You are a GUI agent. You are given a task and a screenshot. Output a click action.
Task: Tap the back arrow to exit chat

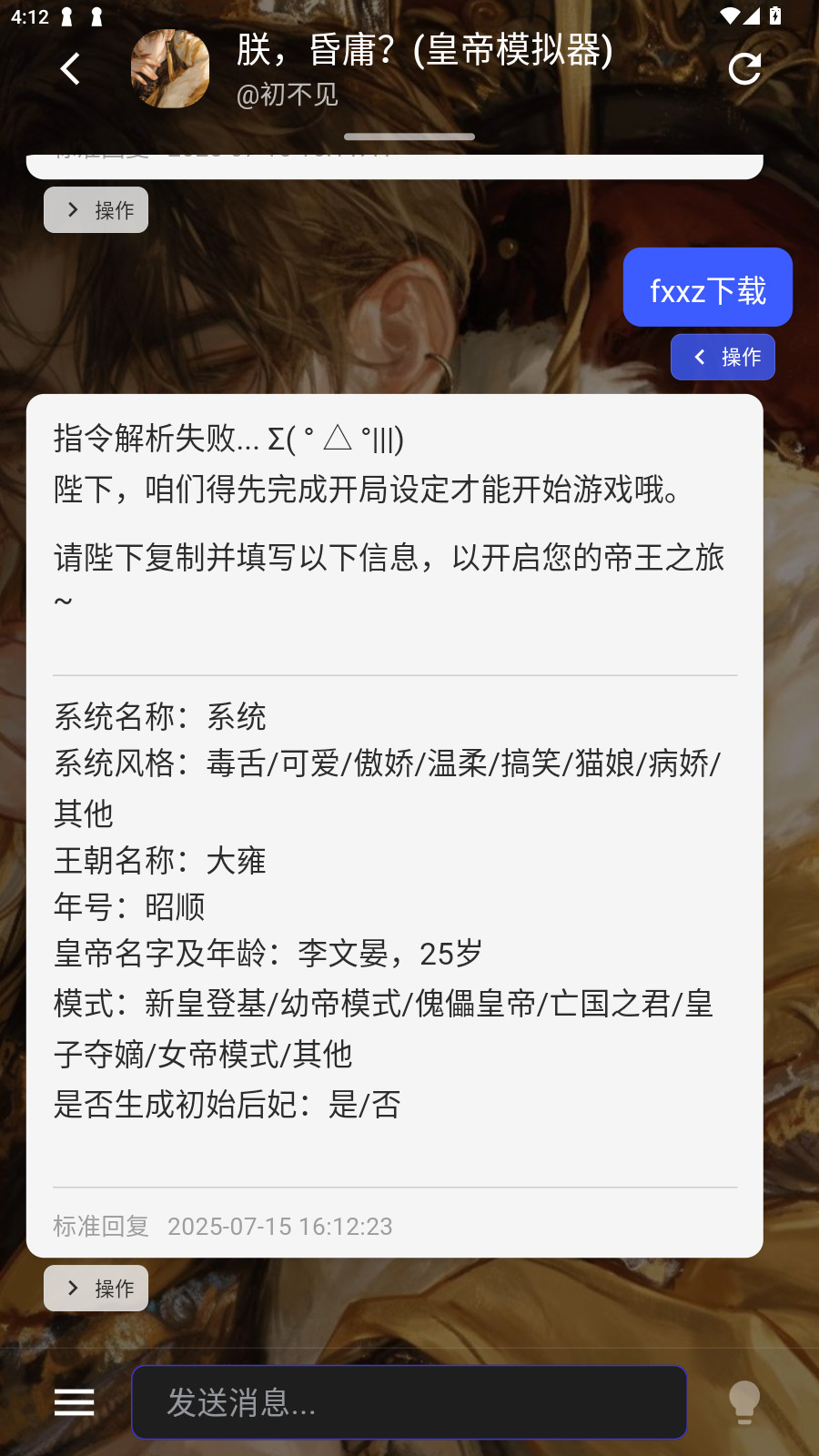pos(70,68)
